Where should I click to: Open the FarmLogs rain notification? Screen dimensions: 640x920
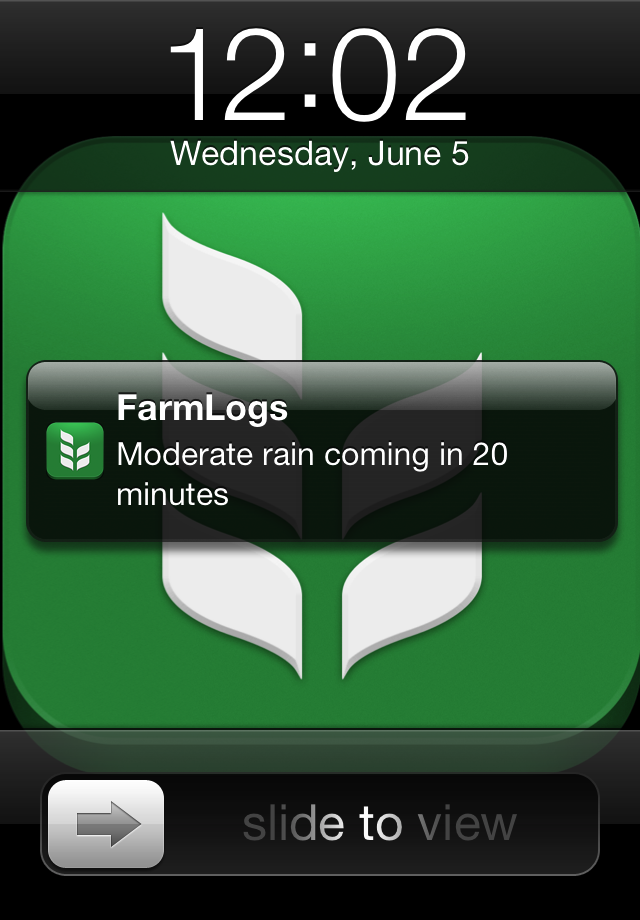click(322, 452)
